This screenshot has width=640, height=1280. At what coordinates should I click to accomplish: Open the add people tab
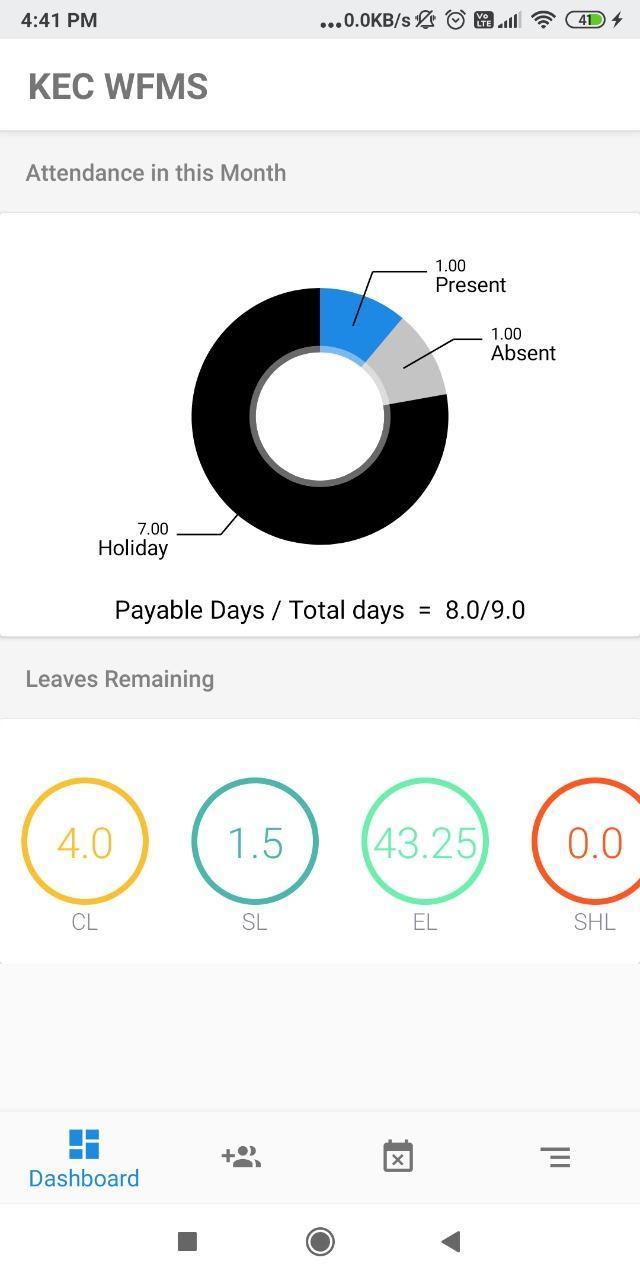241,1157
